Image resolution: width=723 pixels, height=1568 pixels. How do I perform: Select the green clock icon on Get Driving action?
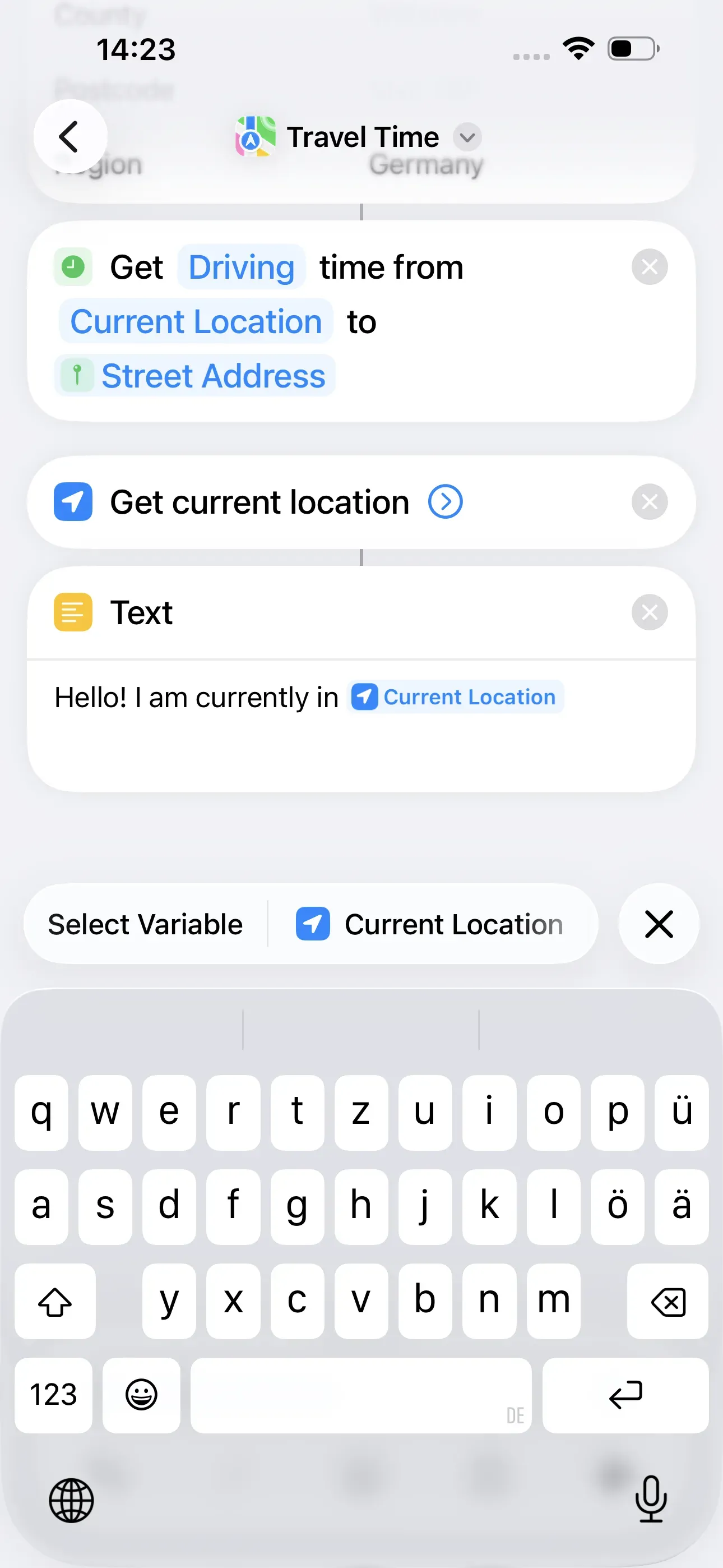coord(72,266)
